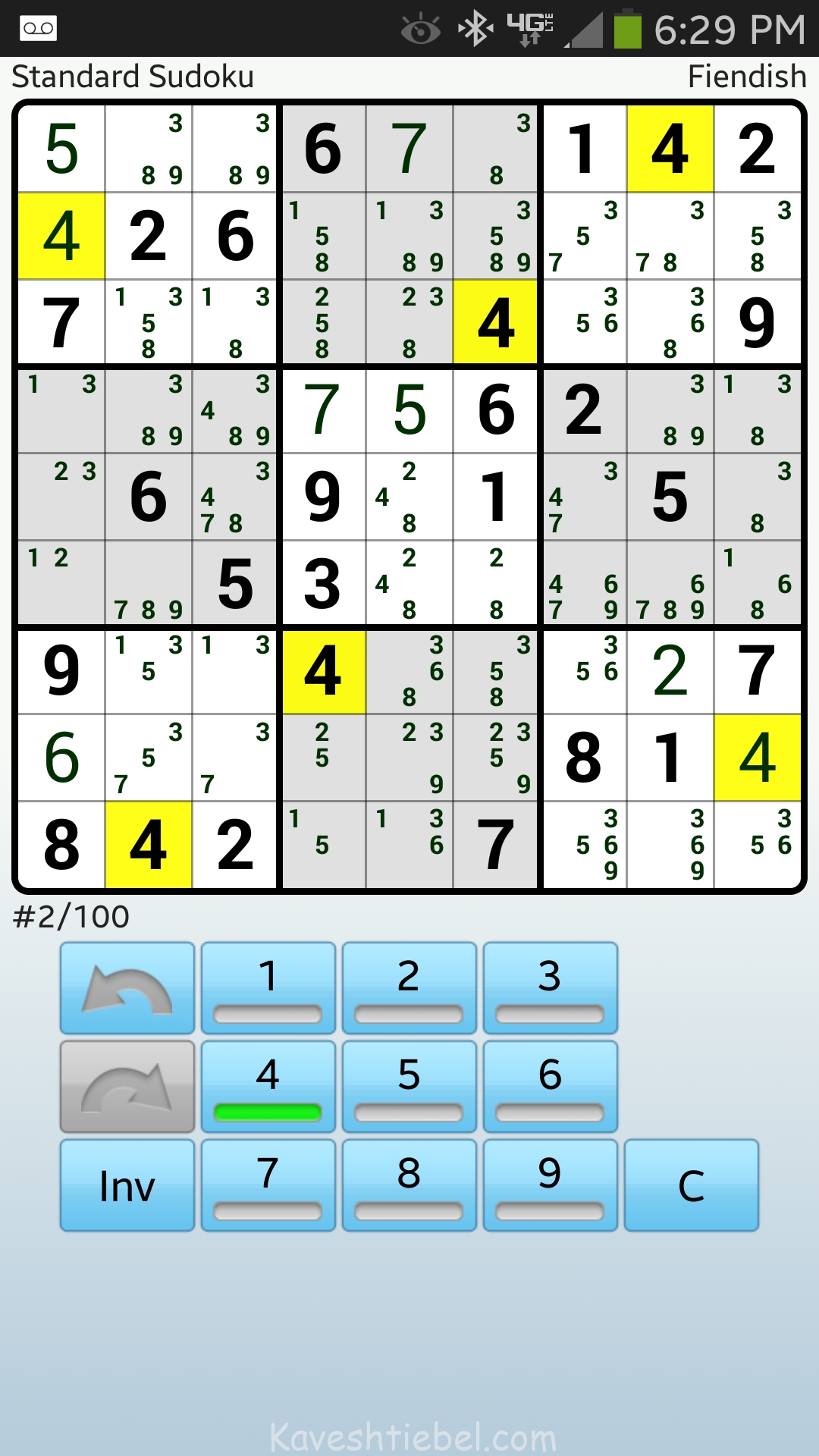
Task: Tap the voicemail icon in the status bar
Action: pyautogui.click(x=36, y=27)
